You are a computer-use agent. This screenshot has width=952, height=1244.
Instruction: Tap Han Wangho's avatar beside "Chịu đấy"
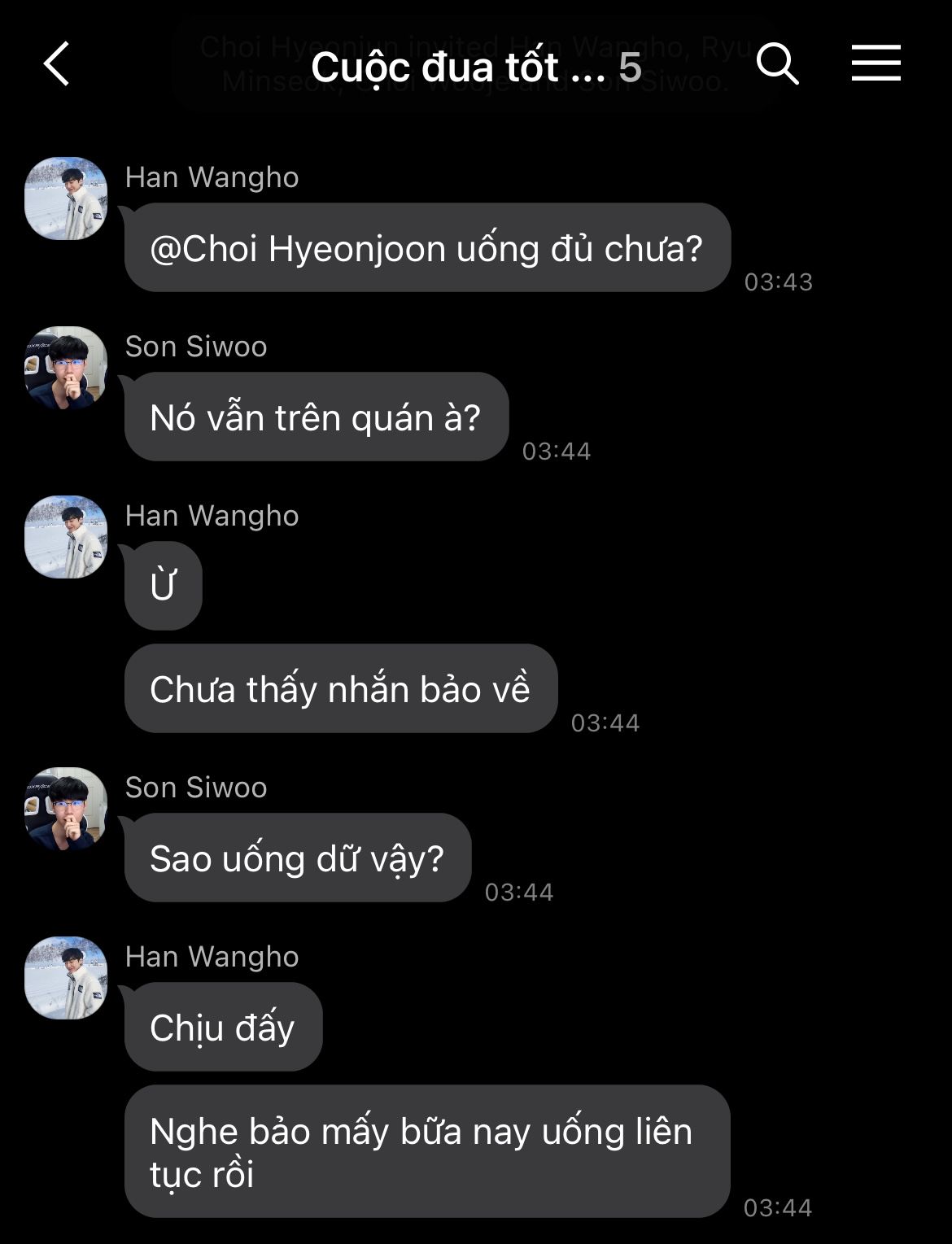66,978
